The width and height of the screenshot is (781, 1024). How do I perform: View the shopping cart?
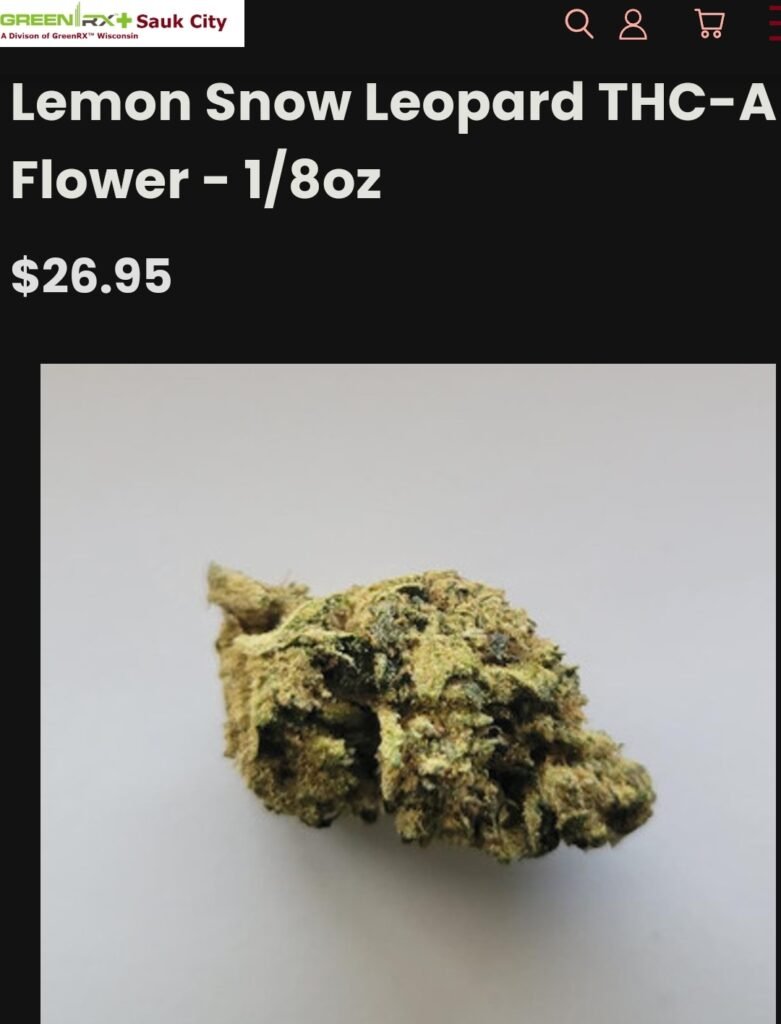coord(709,23)
